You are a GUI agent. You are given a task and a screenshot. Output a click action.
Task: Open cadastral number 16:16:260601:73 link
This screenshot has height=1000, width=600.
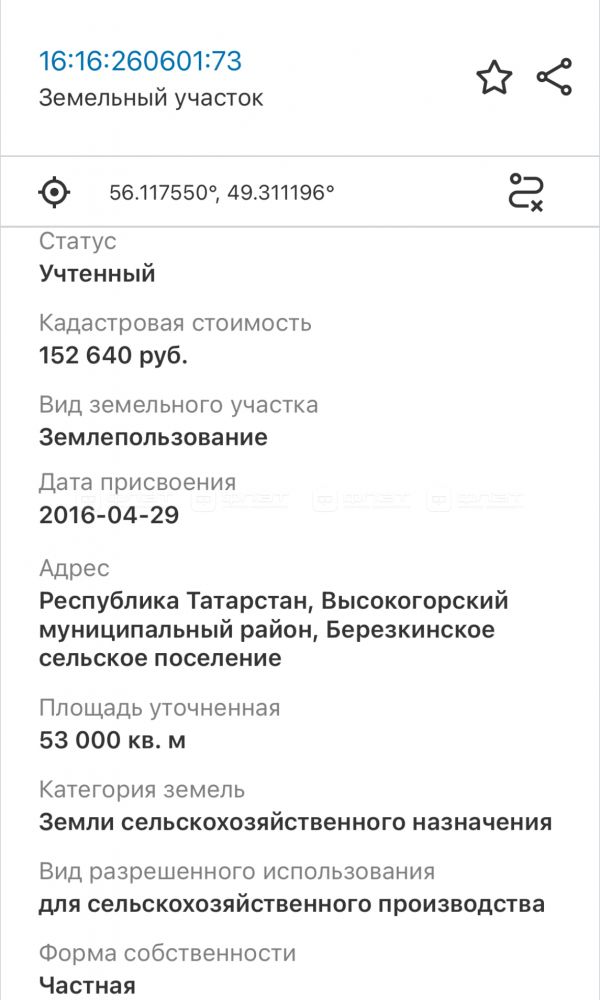point(140,61)
